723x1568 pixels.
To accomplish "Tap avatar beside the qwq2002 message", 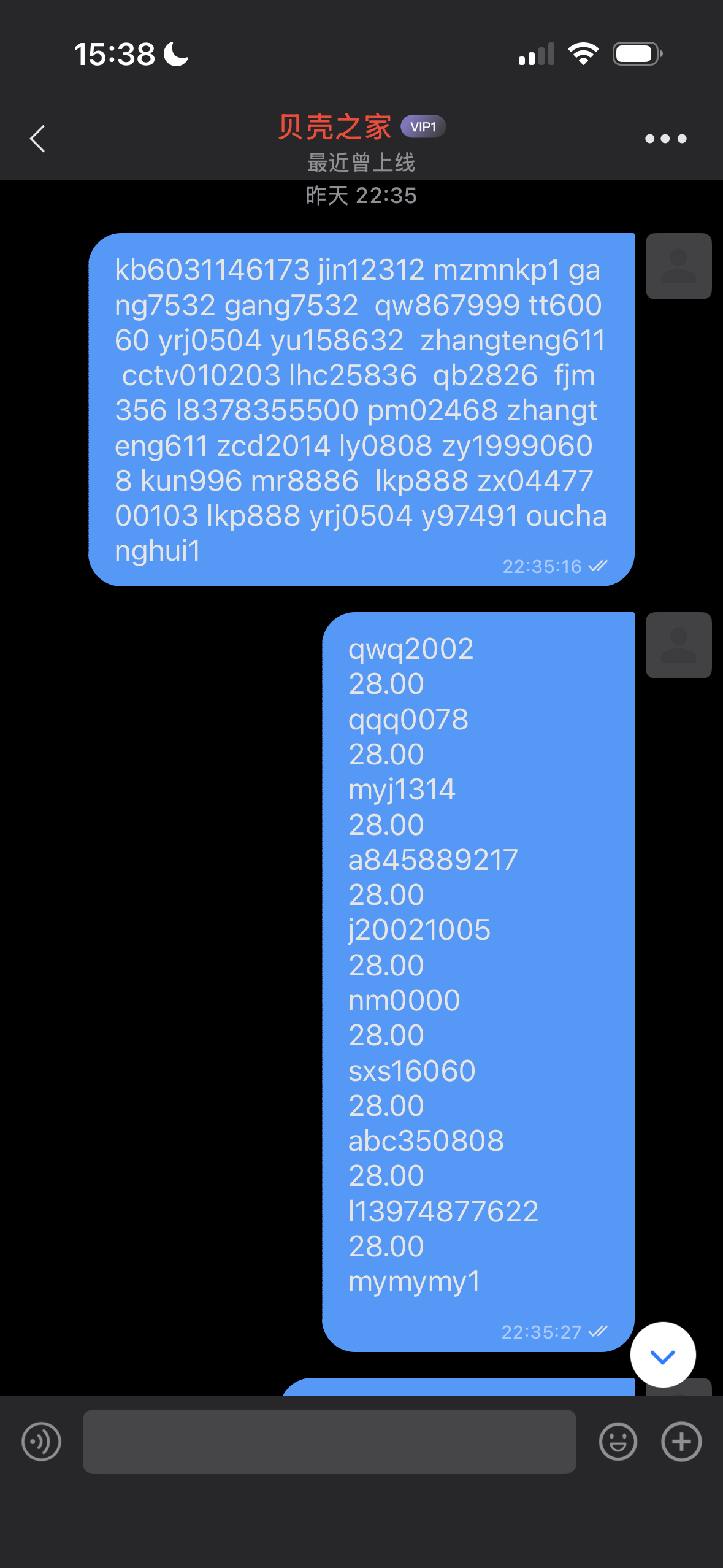I will click(x=678, y=645).
